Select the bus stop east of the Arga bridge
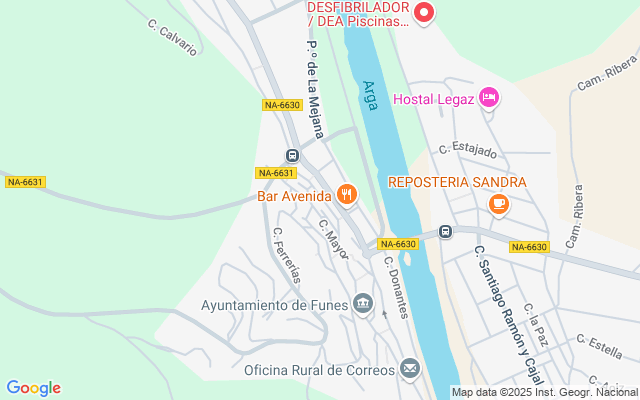Image resolution: width=640 pixels, height=400 pixels. coord(446,232)
